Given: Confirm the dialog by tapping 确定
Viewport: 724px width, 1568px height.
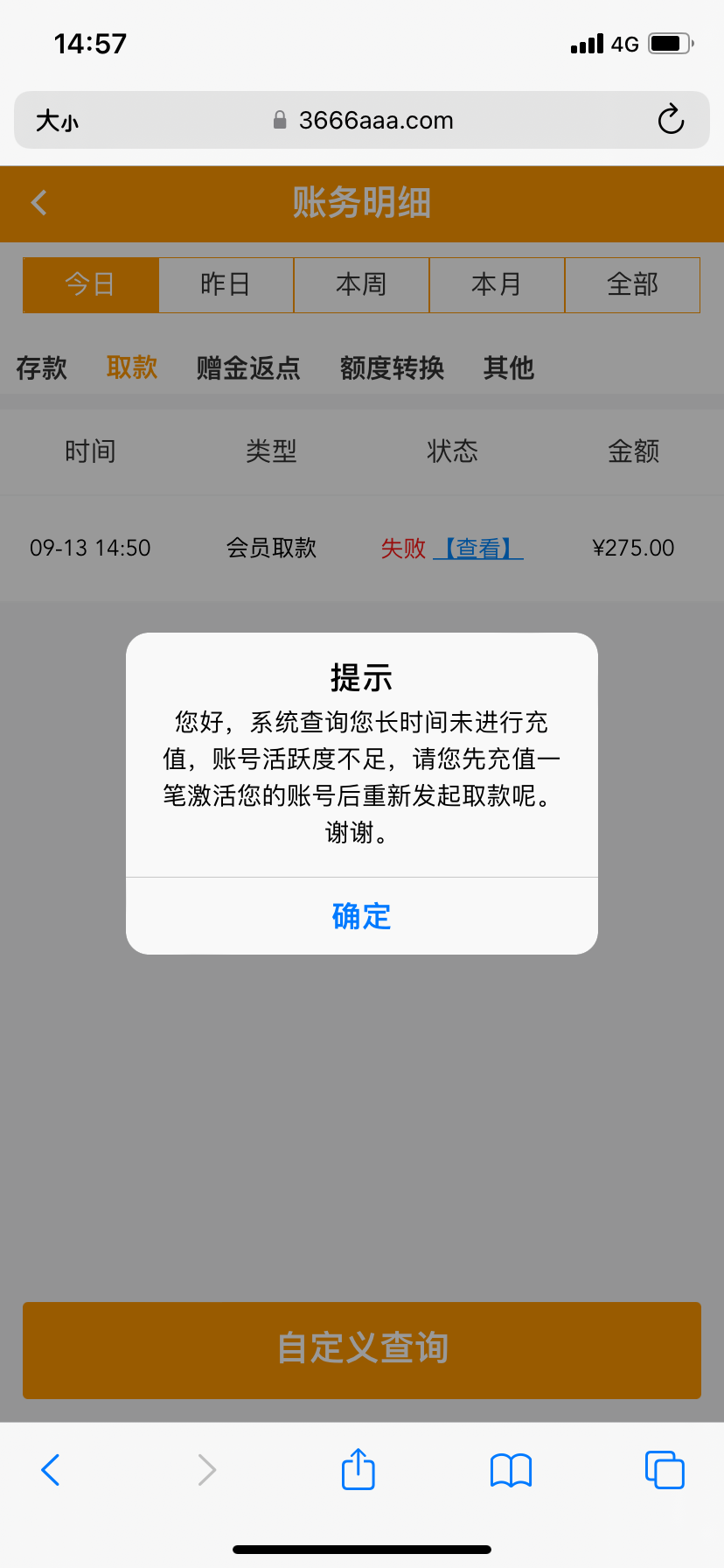Looking at the screenshot, I should 361,915.
